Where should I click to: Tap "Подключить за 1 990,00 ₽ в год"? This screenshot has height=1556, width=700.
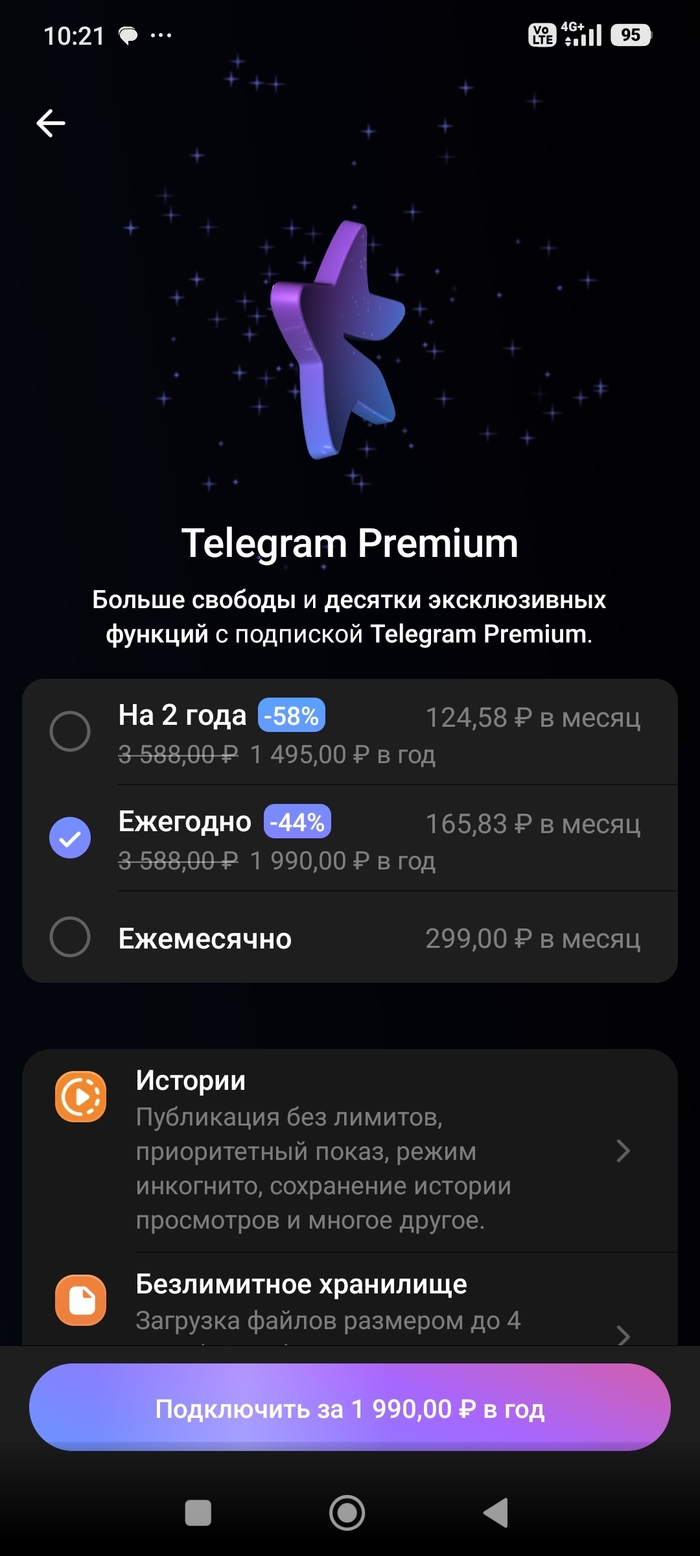[349, 1408]
